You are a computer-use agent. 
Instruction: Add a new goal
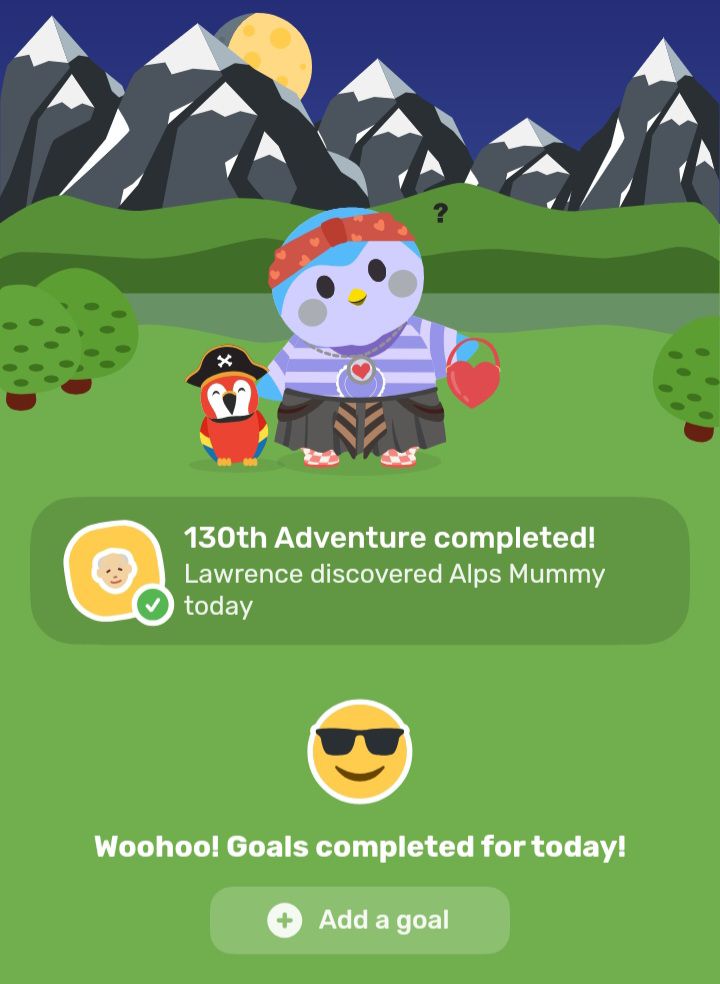(x=359, y=920)
